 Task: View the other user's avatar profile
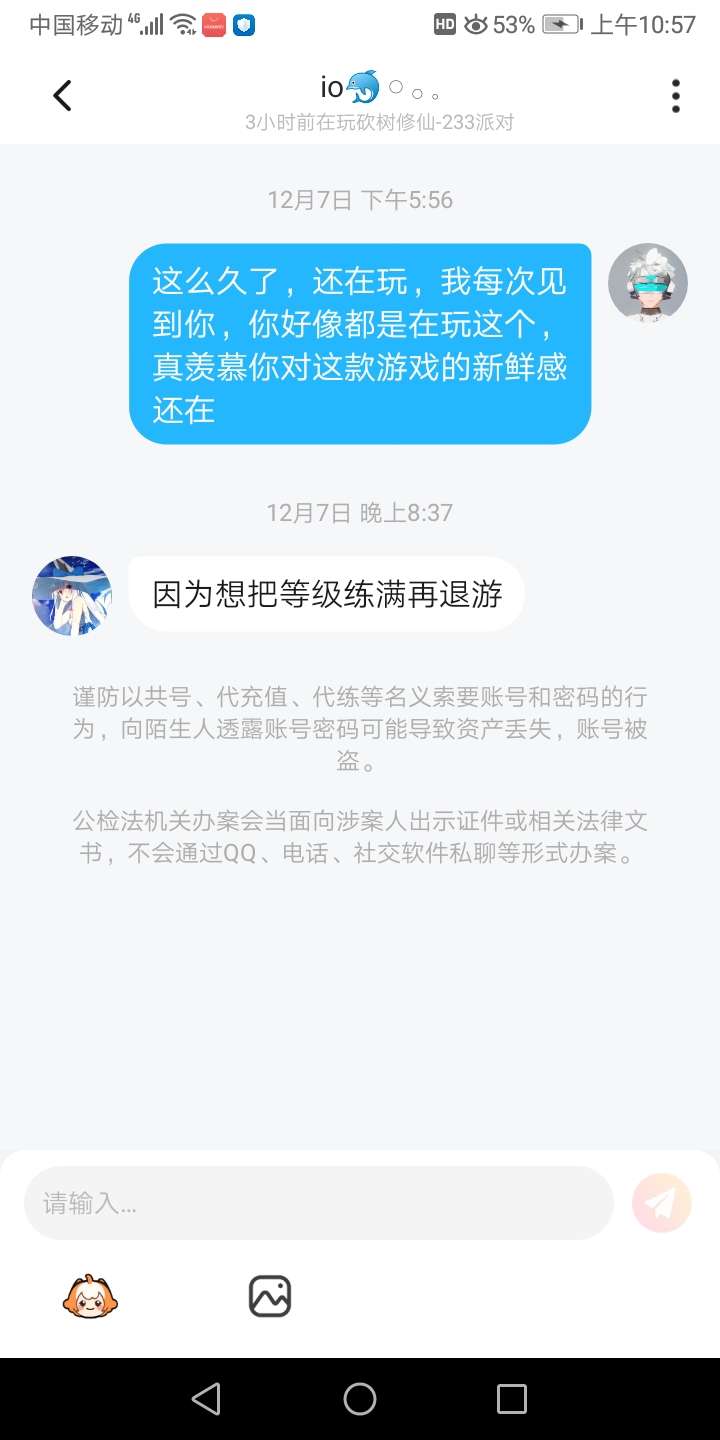72,596
